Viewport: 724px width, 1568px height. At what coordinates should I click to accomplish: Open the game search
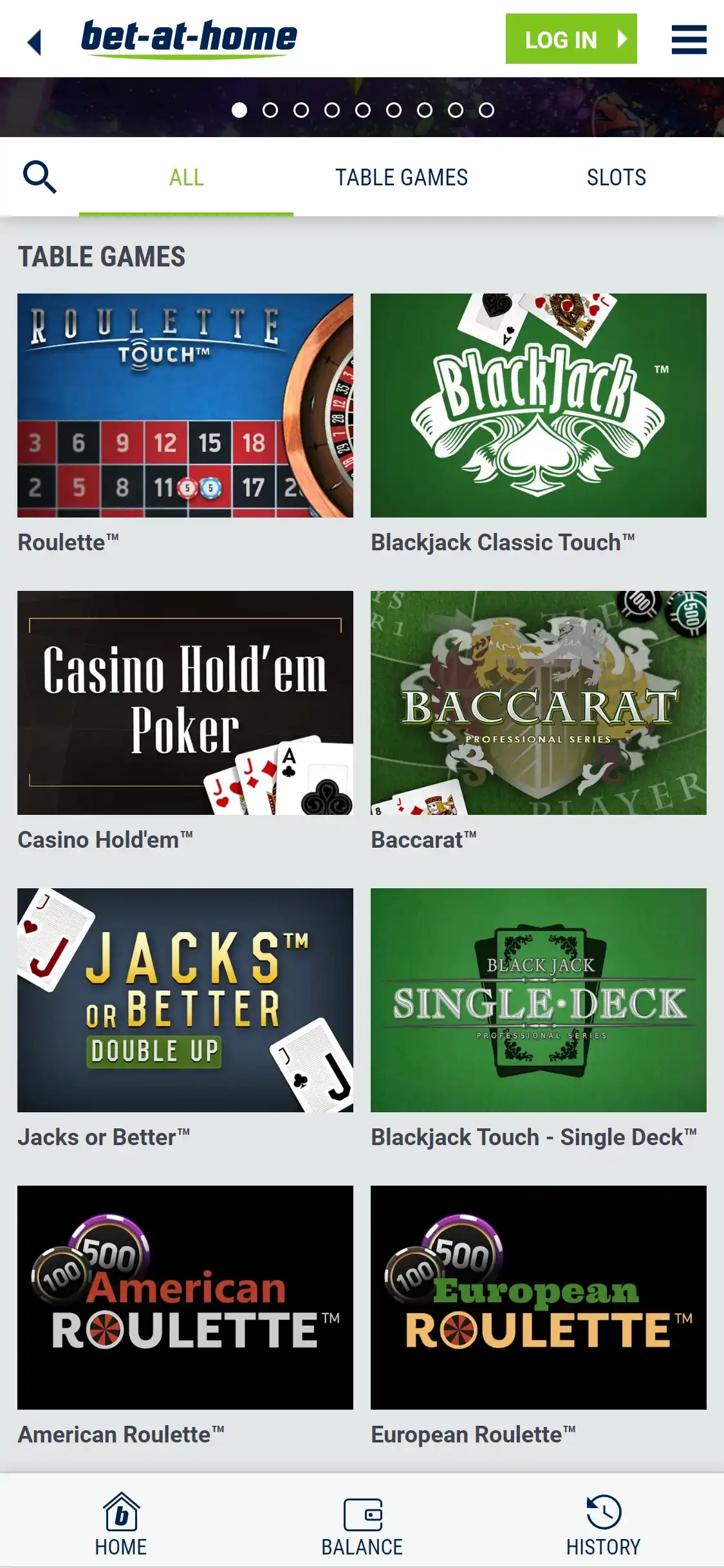coord(40,177)
